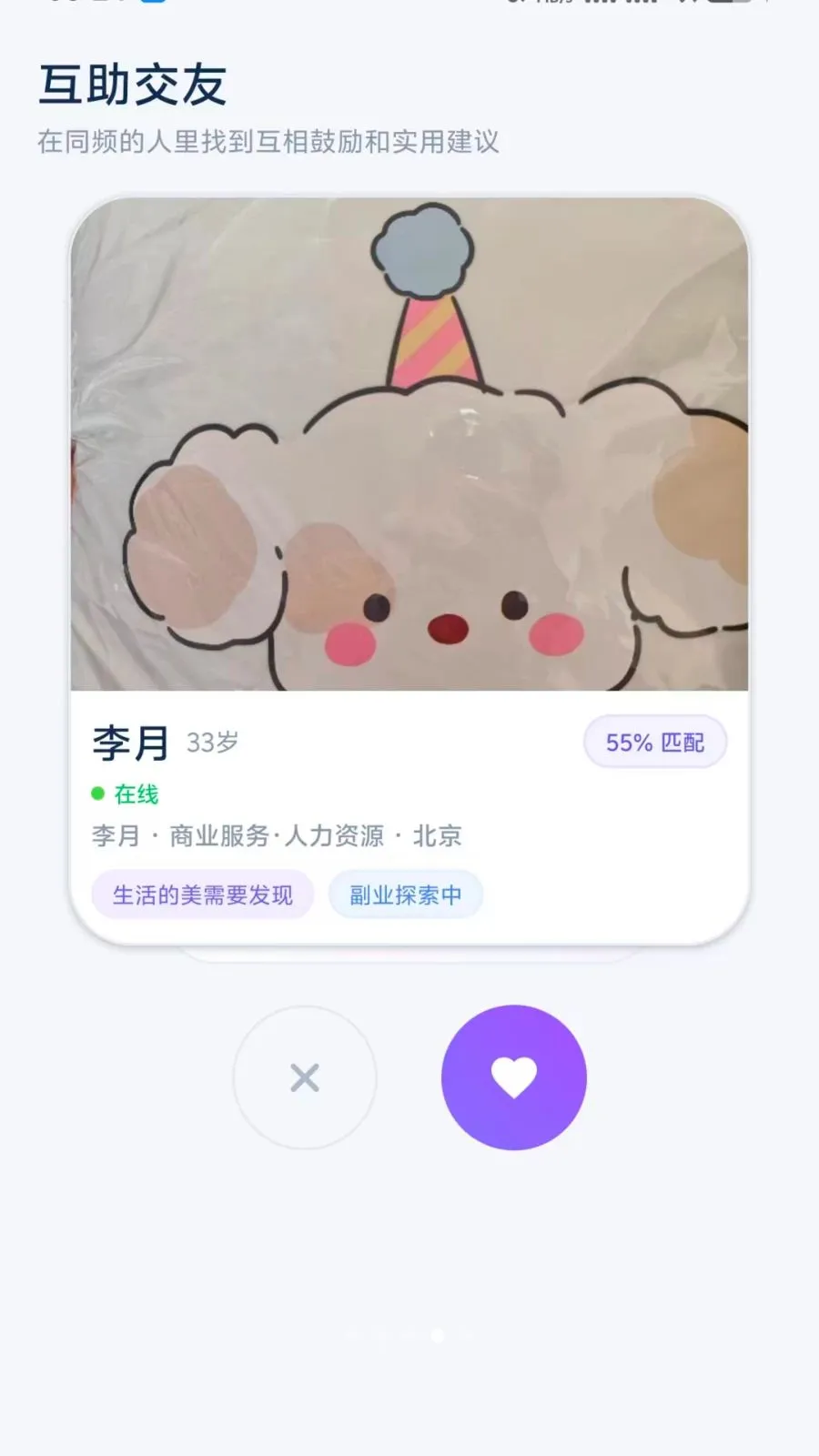Tap the blue notification icon in status bar
Screen dimensions: 819x1456
(x=153, y=5)
